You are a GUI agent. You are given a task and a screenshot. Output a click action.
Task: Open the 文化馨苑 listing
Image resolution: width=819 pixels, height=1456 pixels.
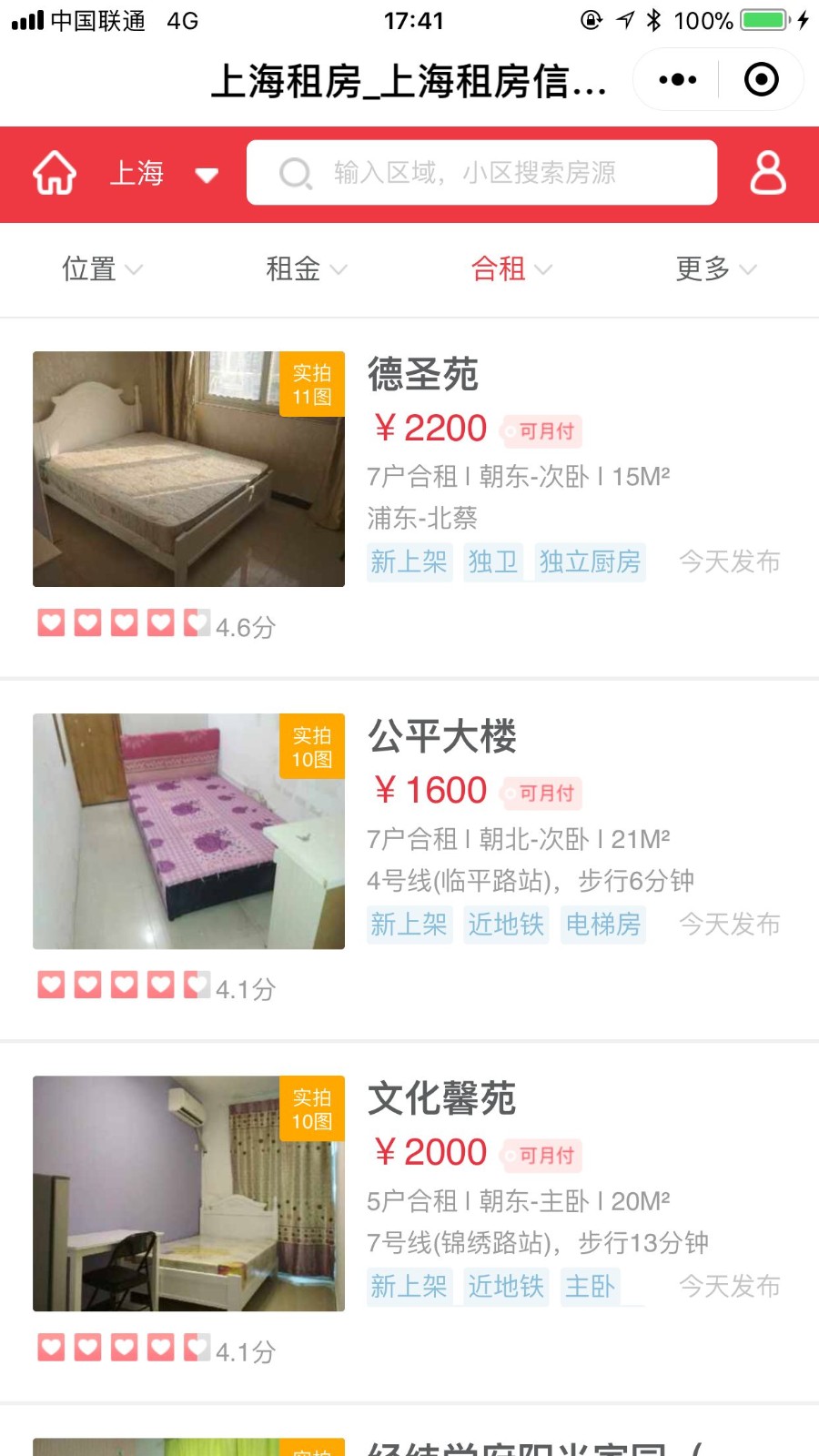409,1221
